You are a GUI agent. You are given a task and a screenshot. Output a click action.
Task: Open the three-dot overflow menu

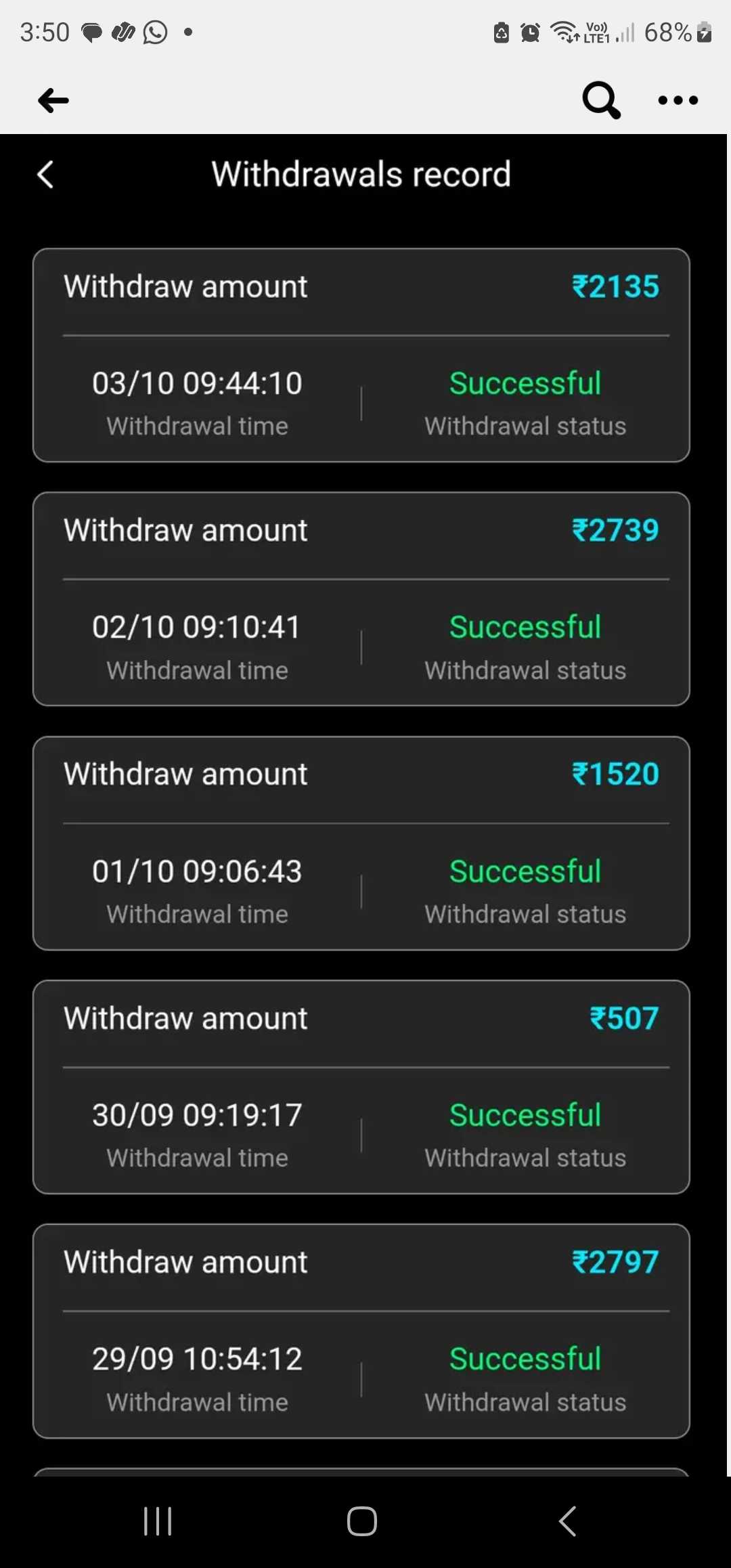pyautogui.click(x=678, y=100)
